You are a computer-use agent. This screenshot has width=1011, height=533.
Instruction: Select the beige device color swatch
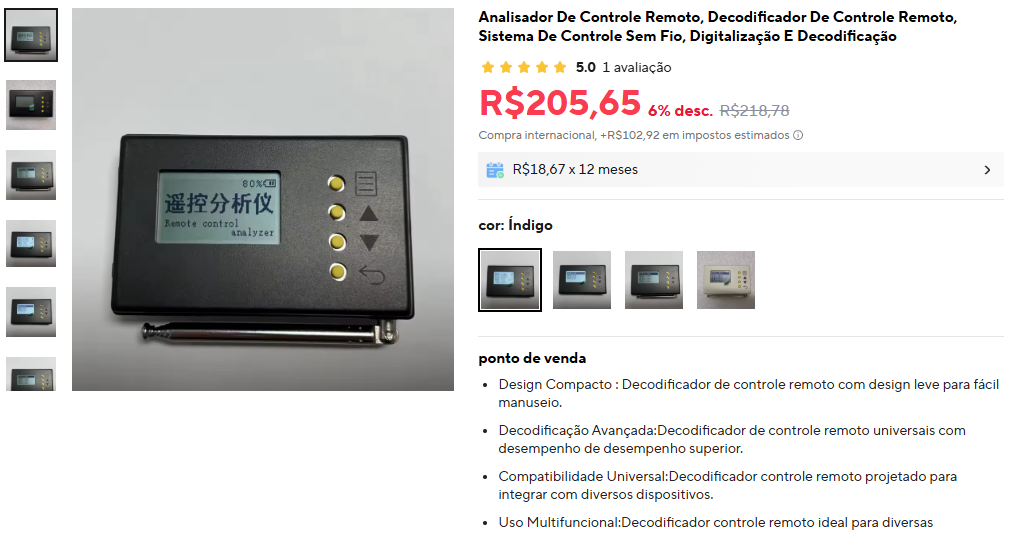tap(725, 280)
